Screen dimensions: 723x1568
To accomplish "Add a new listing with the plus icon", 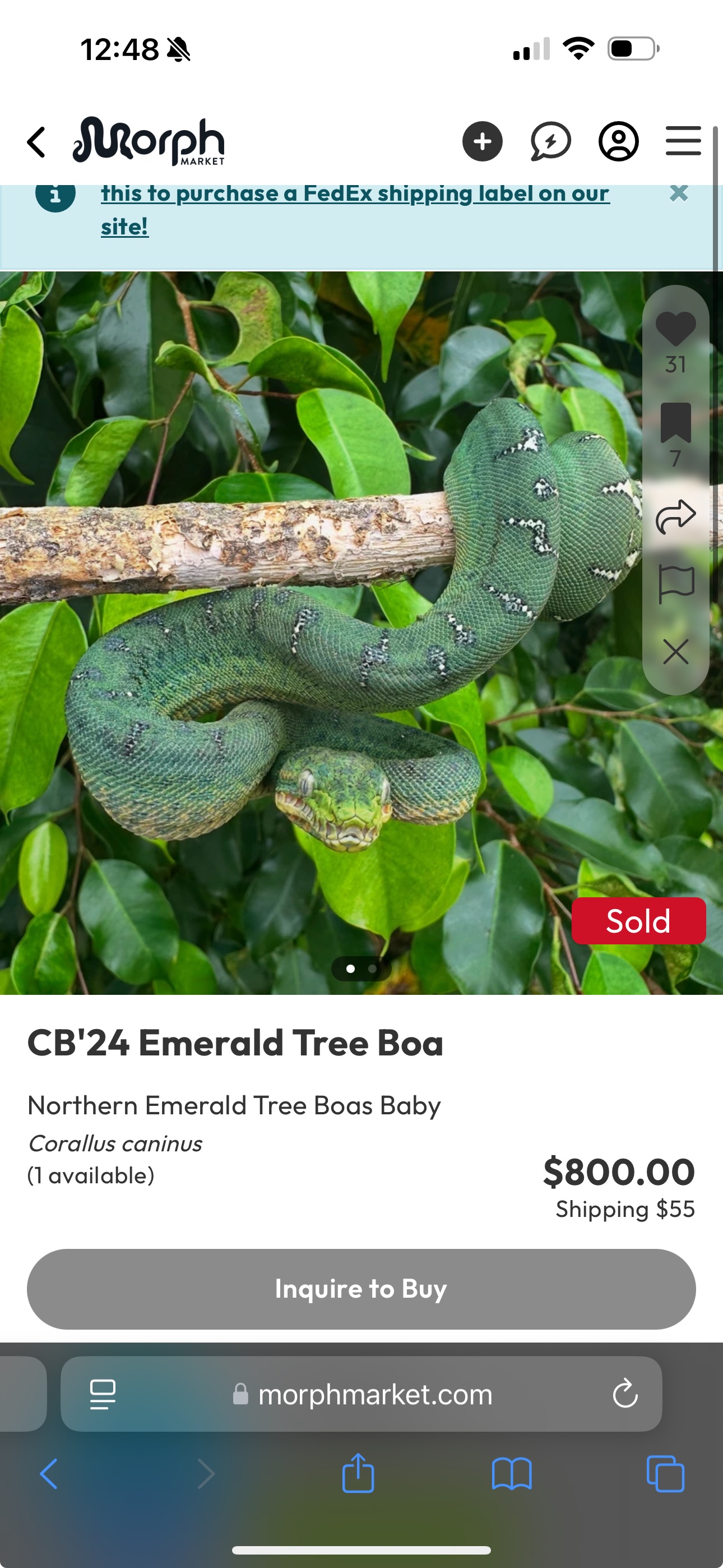I will point(482,141).
